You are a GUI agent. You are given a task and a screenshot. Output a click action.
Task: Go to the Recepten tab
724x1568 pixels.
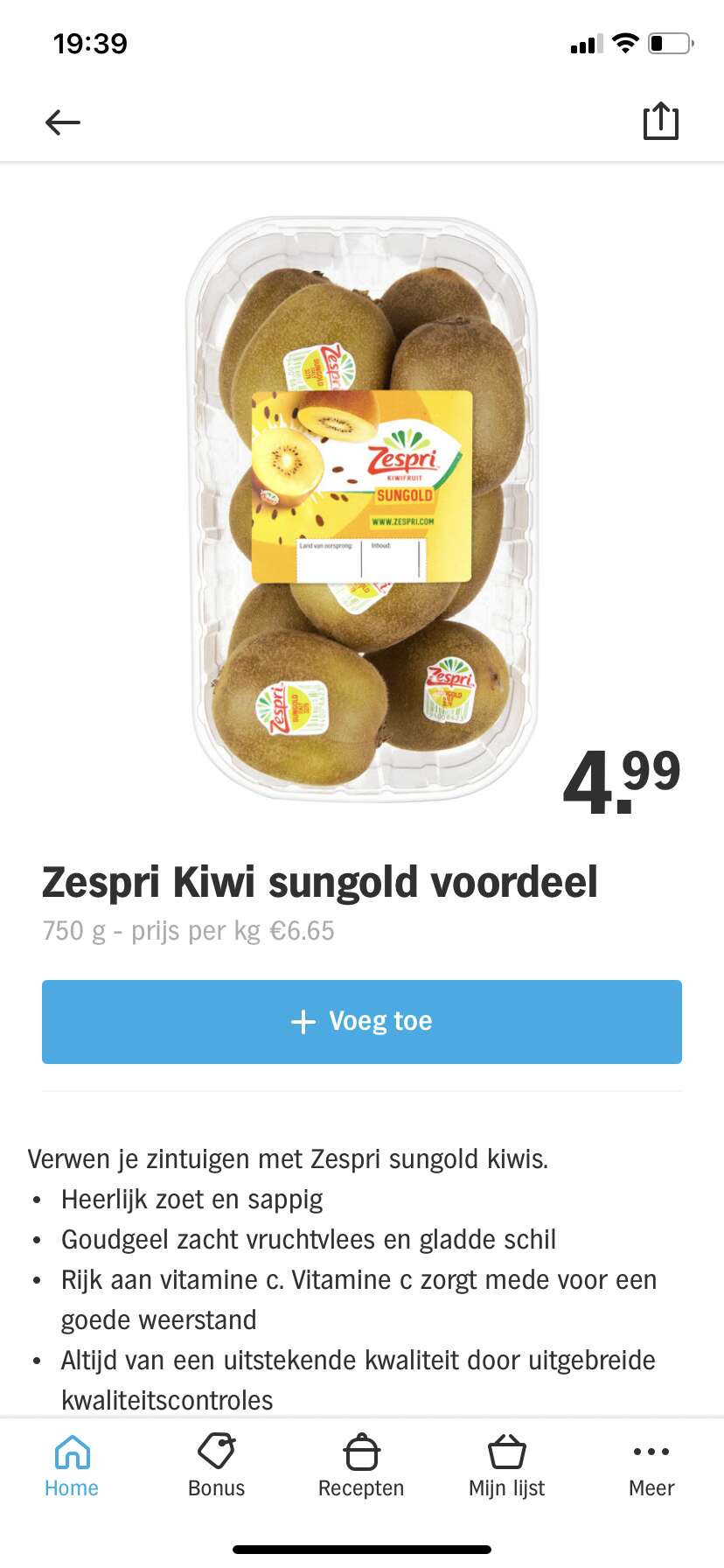pyautogui.click(x=361, y=1466)
